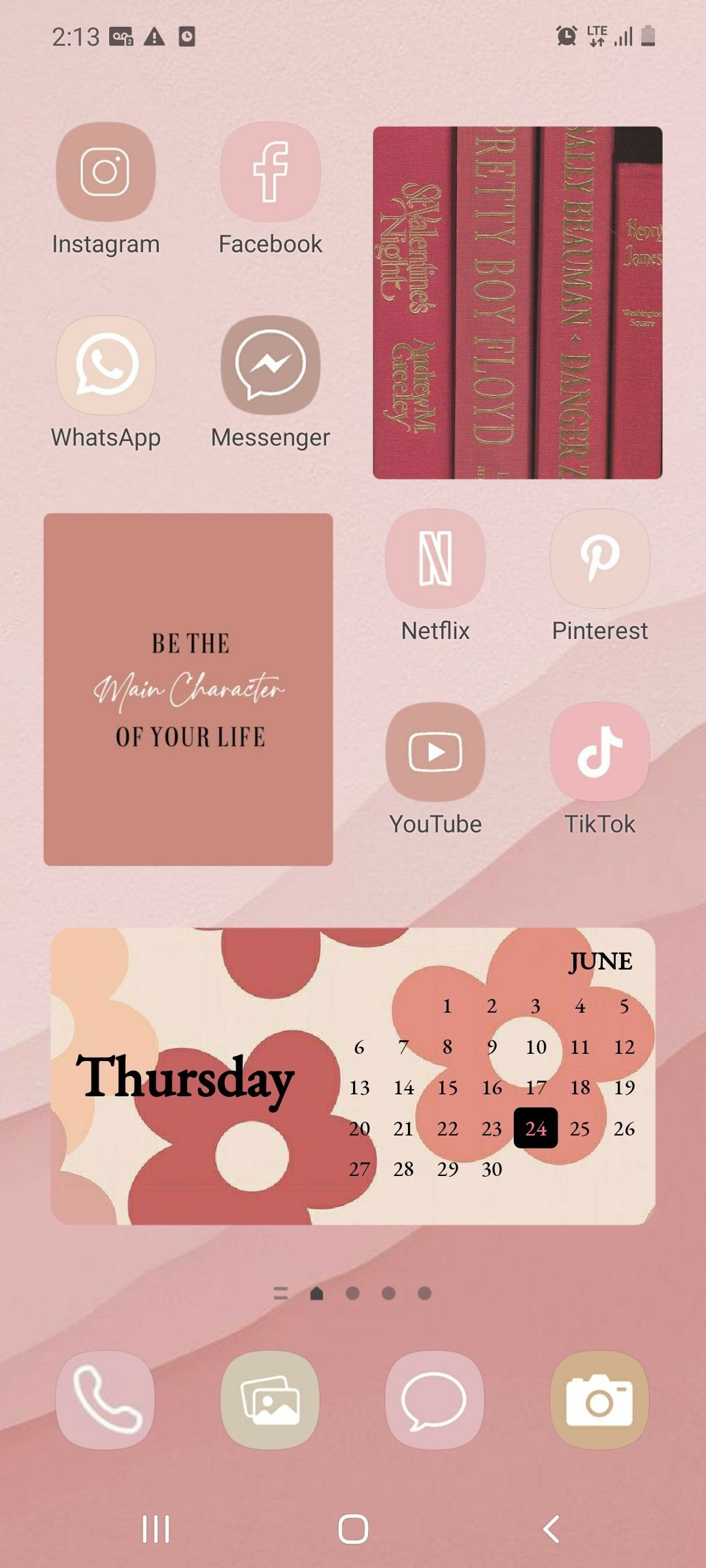Show recent apps from the navigation bar
This screenshot has height=1568, width=706.
pos(156,1529)
